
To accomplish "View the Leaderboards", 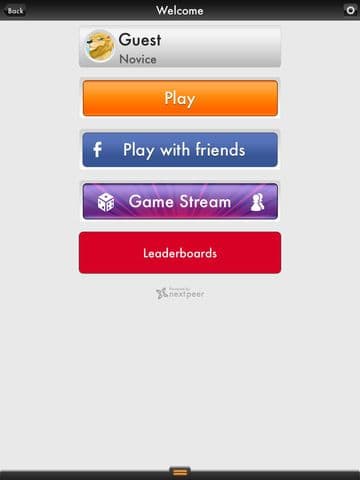I will click(x=180, y=253).
